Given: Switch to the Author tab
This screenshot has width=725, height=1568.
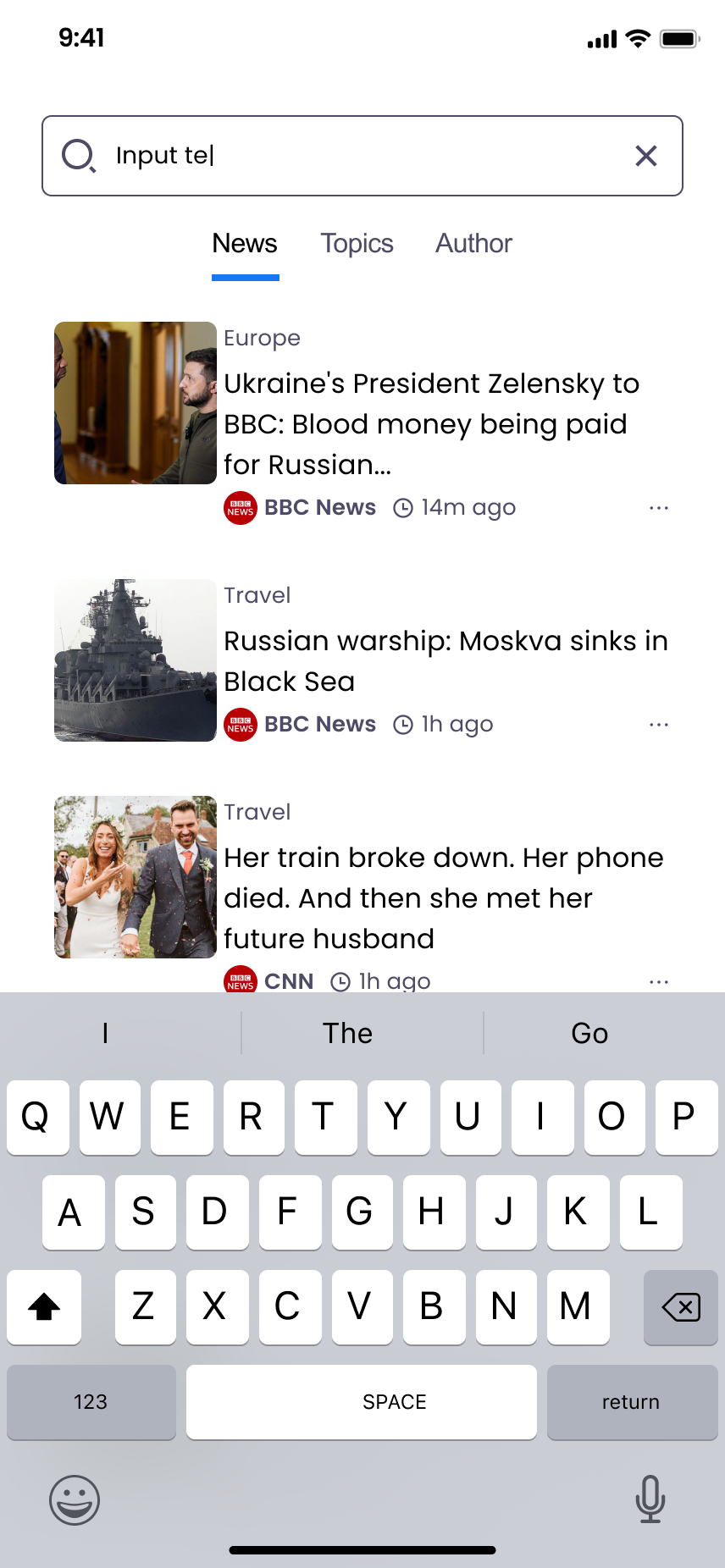Looking at the screenshot, I should coord(473,244).
